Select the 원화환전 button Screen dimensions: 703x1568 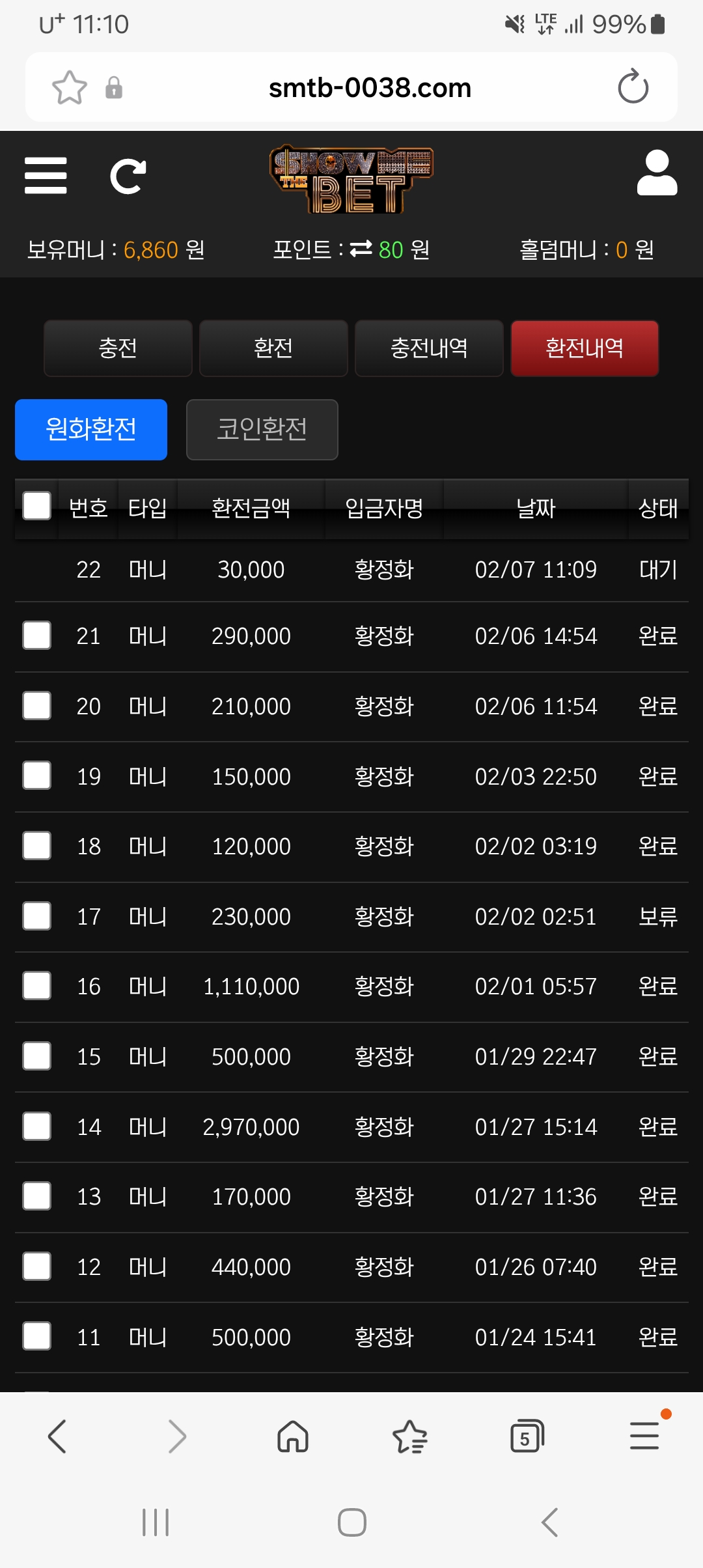tap(91, 430)
